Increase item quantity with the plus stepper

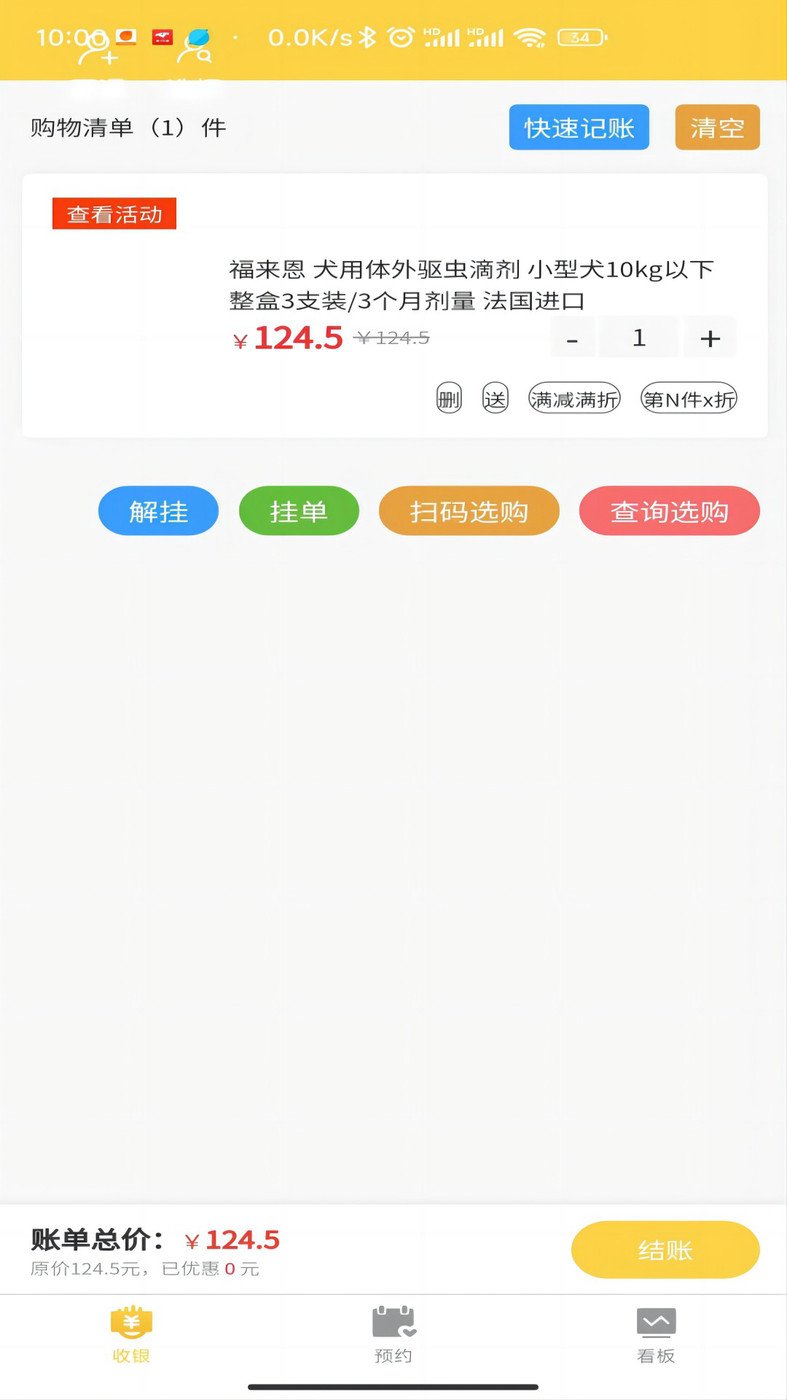coord(710,338)
